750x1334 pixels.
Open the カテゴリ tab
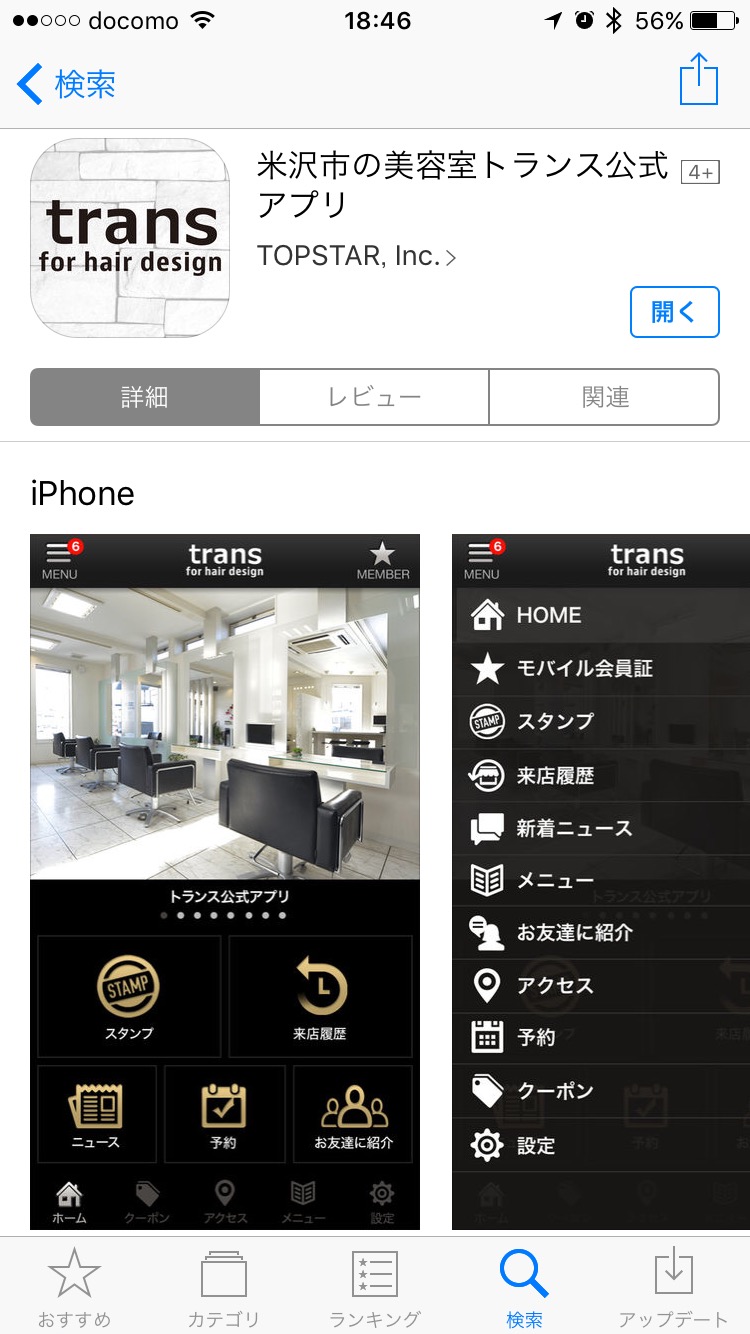(x=224, y=1288)
